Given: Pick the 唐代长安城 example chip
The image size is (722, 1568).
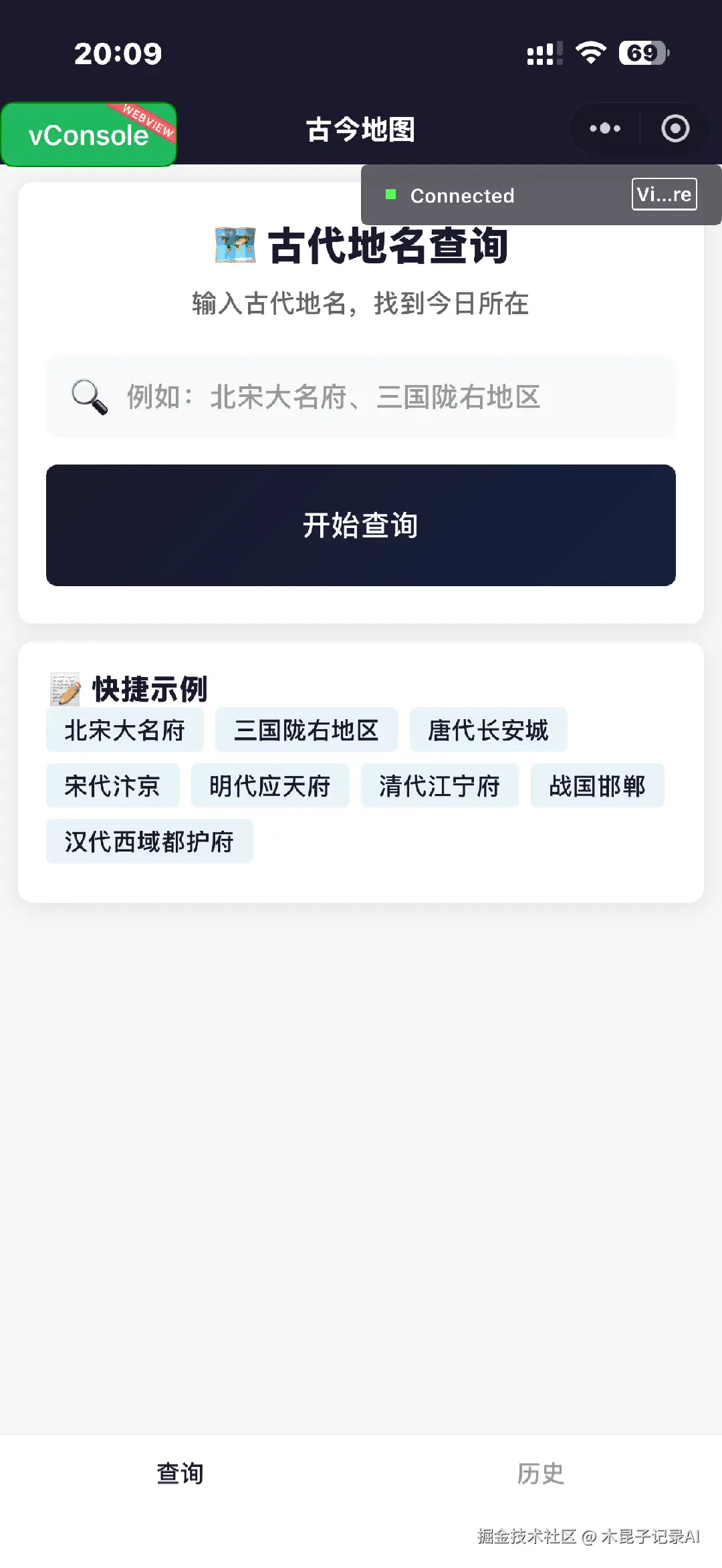Looking at the screenshot, I should [x=488, y=730].
